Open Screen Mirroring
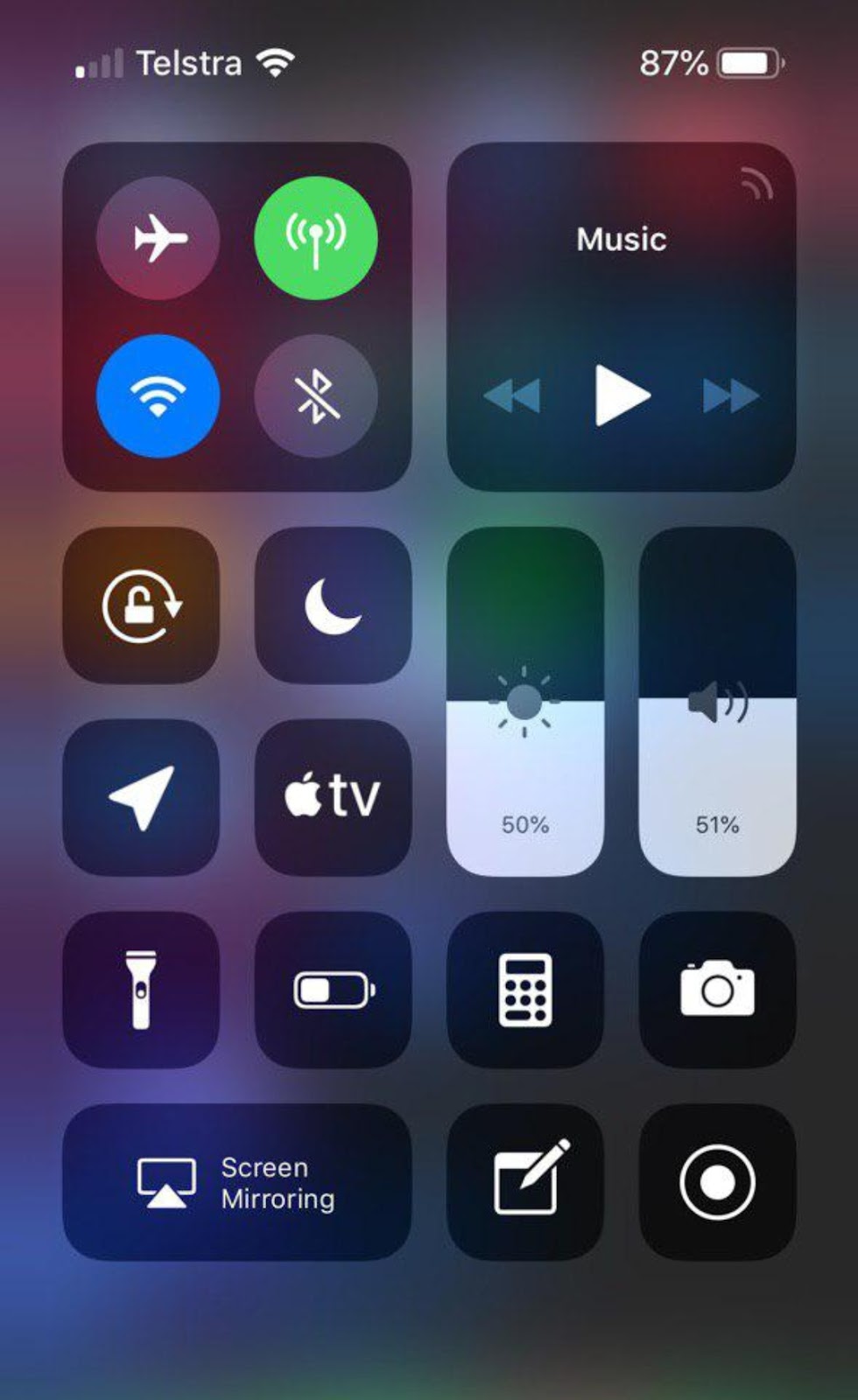The height and width of the screenshot is (1400, 858). pos(236,1182)
